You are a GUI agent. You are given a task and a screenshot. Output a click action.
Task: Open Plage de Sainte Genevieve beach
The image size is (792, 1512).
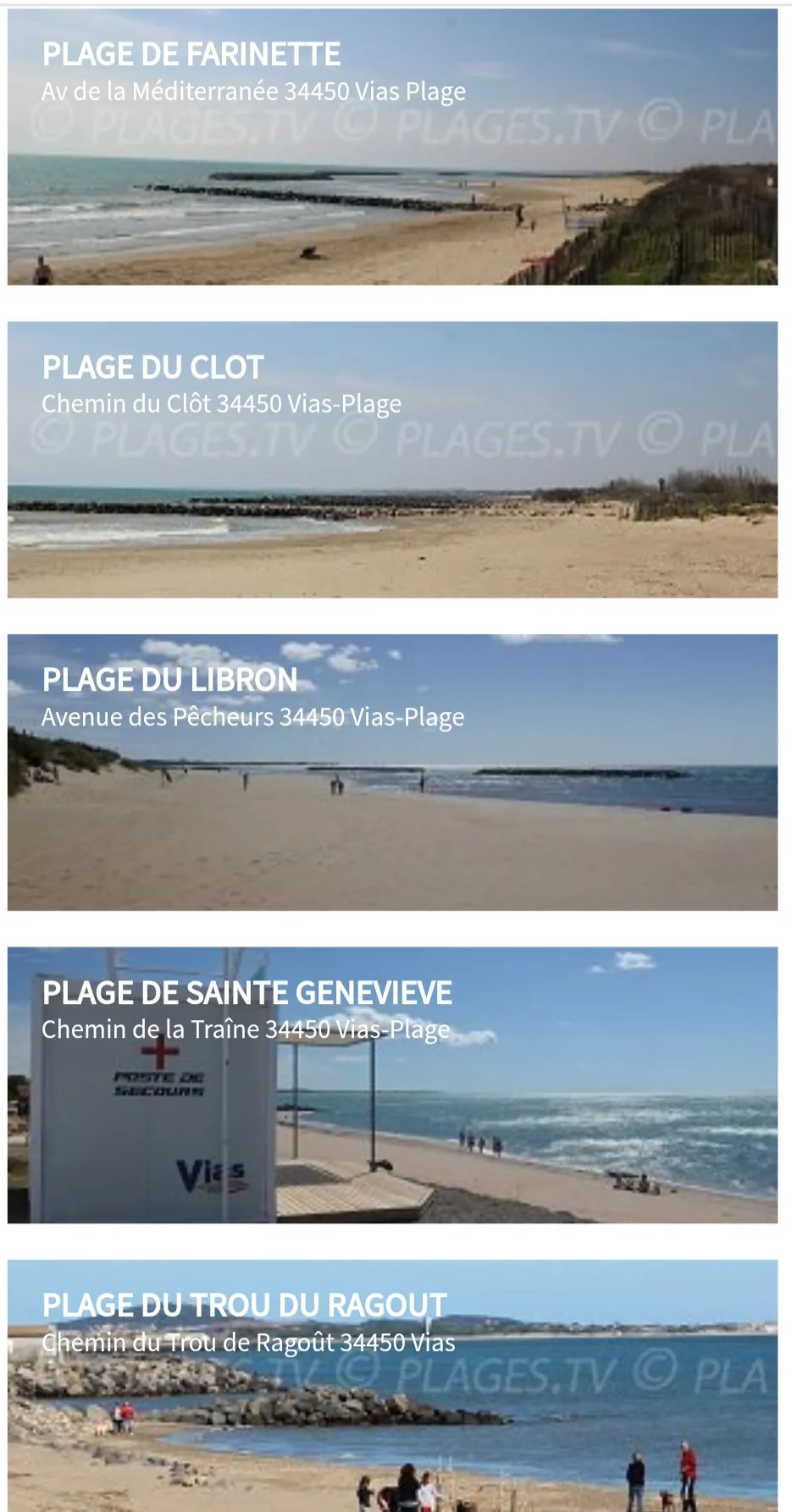(392, 1084)
